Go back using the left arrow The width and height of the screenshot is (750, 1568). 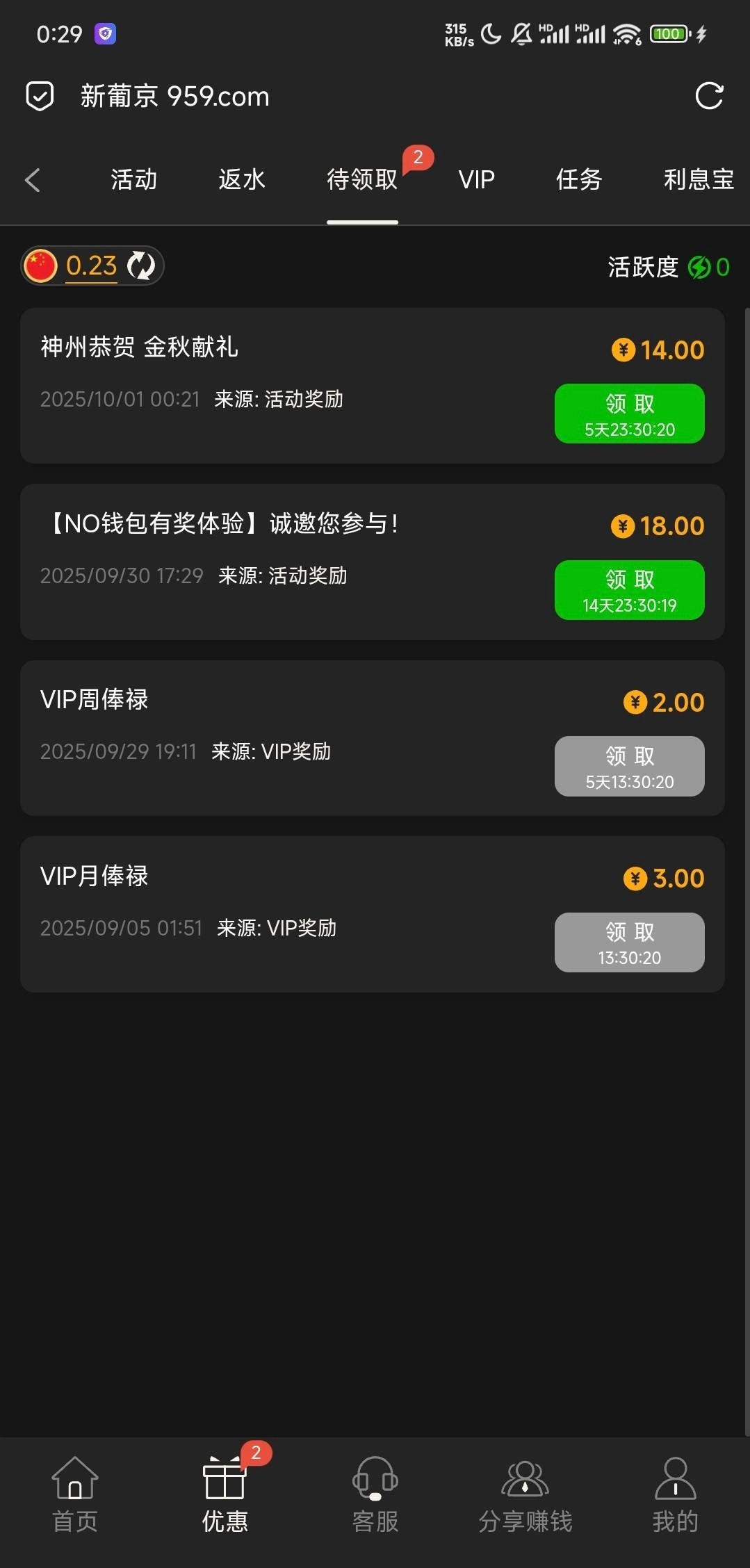33,180
